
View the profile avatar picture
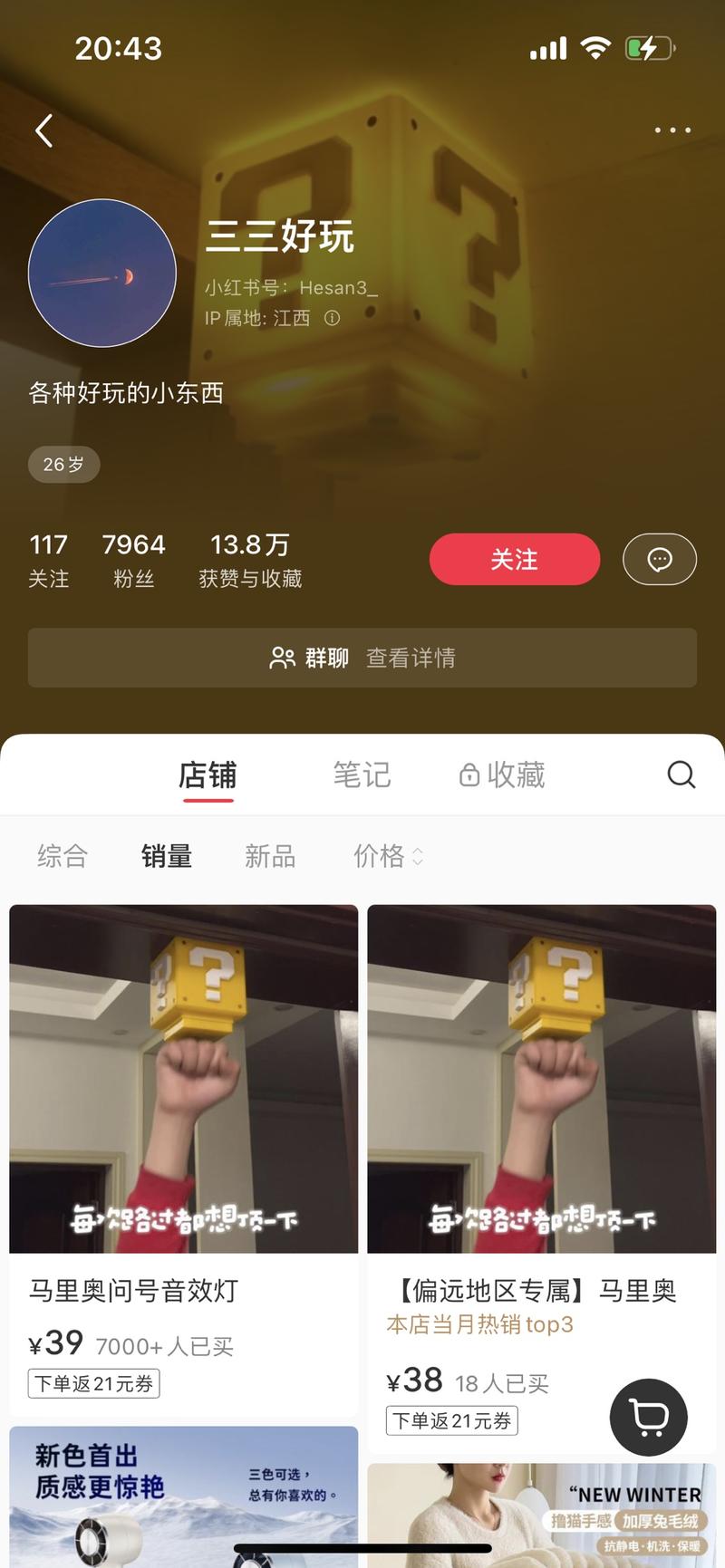102,273
